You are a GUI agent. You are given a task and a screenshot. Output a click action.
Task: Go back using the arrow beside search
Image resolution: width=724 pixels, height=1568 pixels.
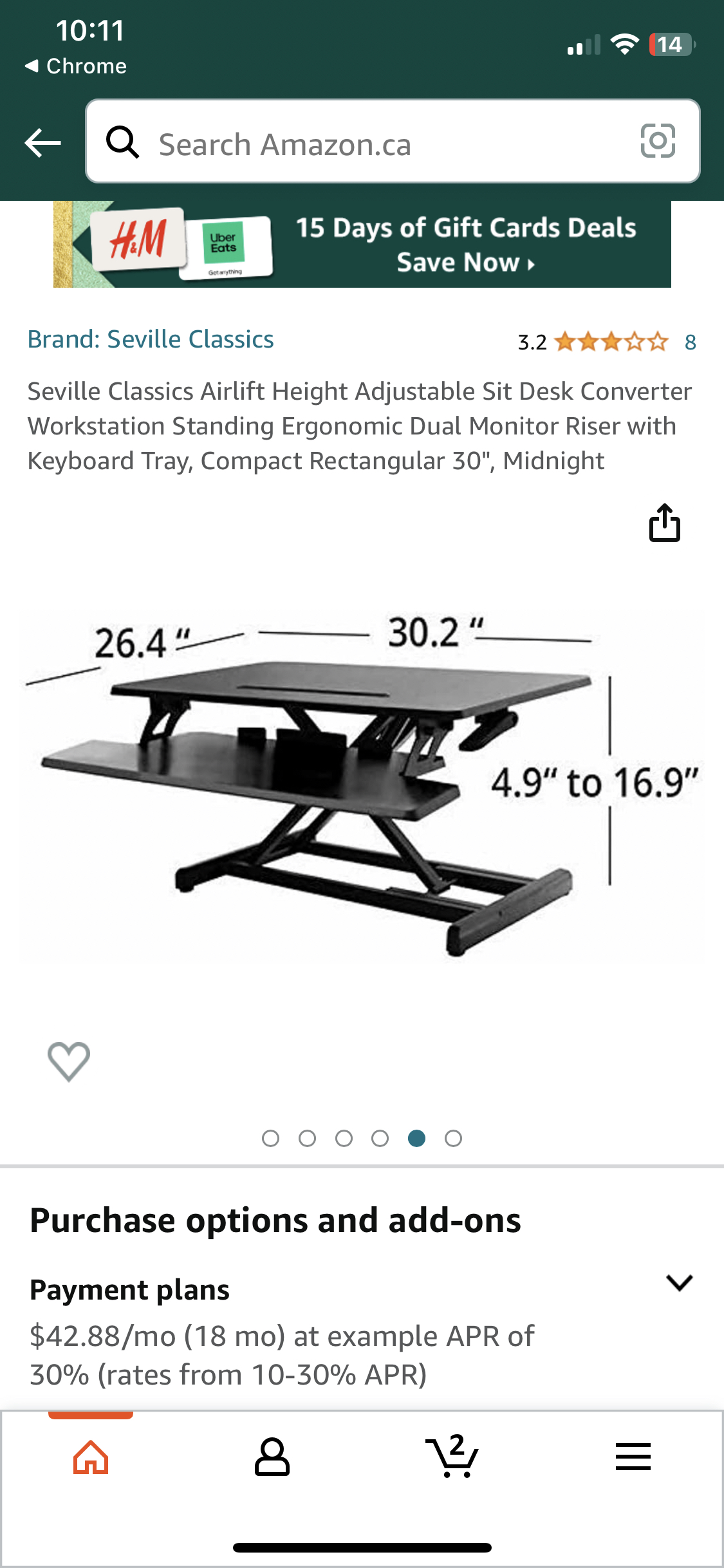pyautogui.click(x=42, y=142)
